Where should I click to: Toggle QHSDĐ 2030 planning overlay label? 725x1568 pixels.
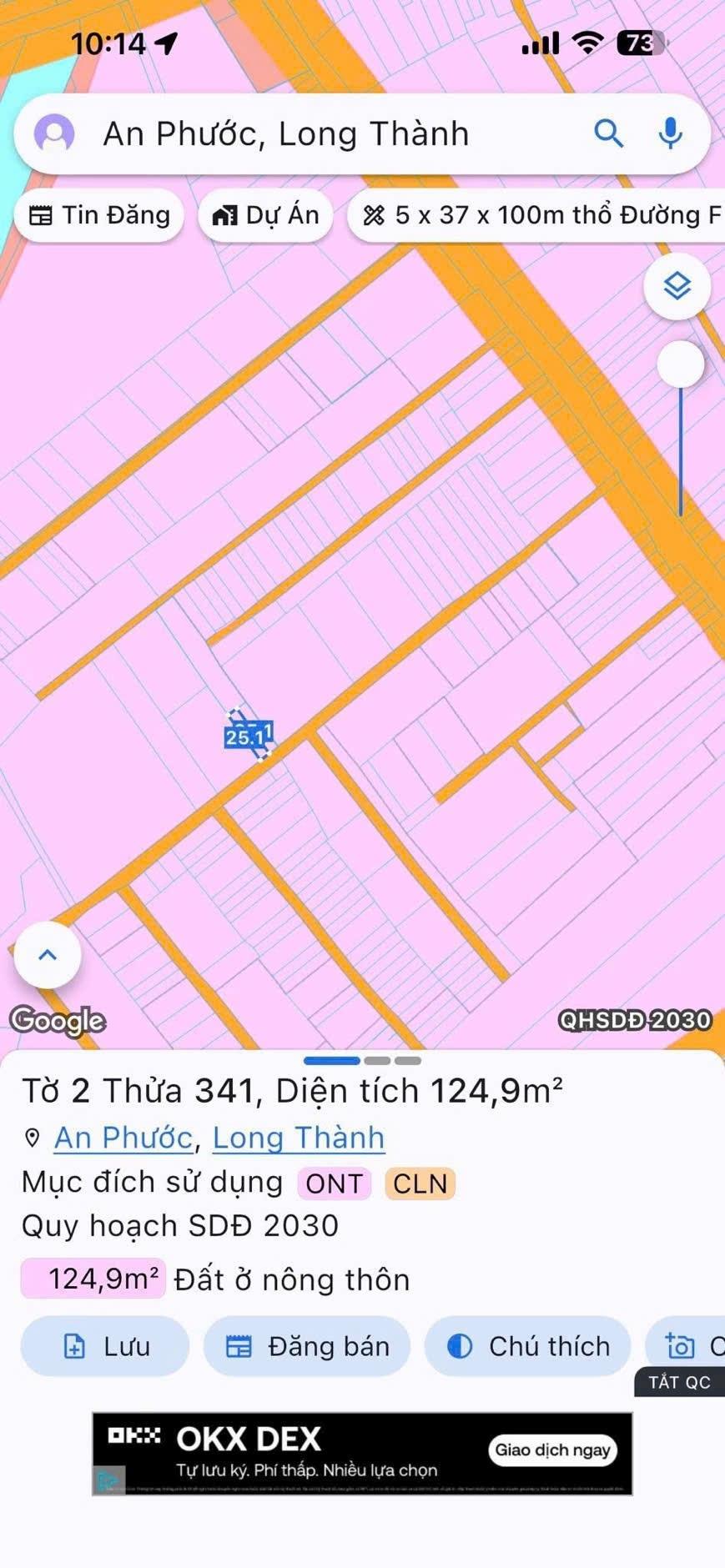click(634, 1019)
